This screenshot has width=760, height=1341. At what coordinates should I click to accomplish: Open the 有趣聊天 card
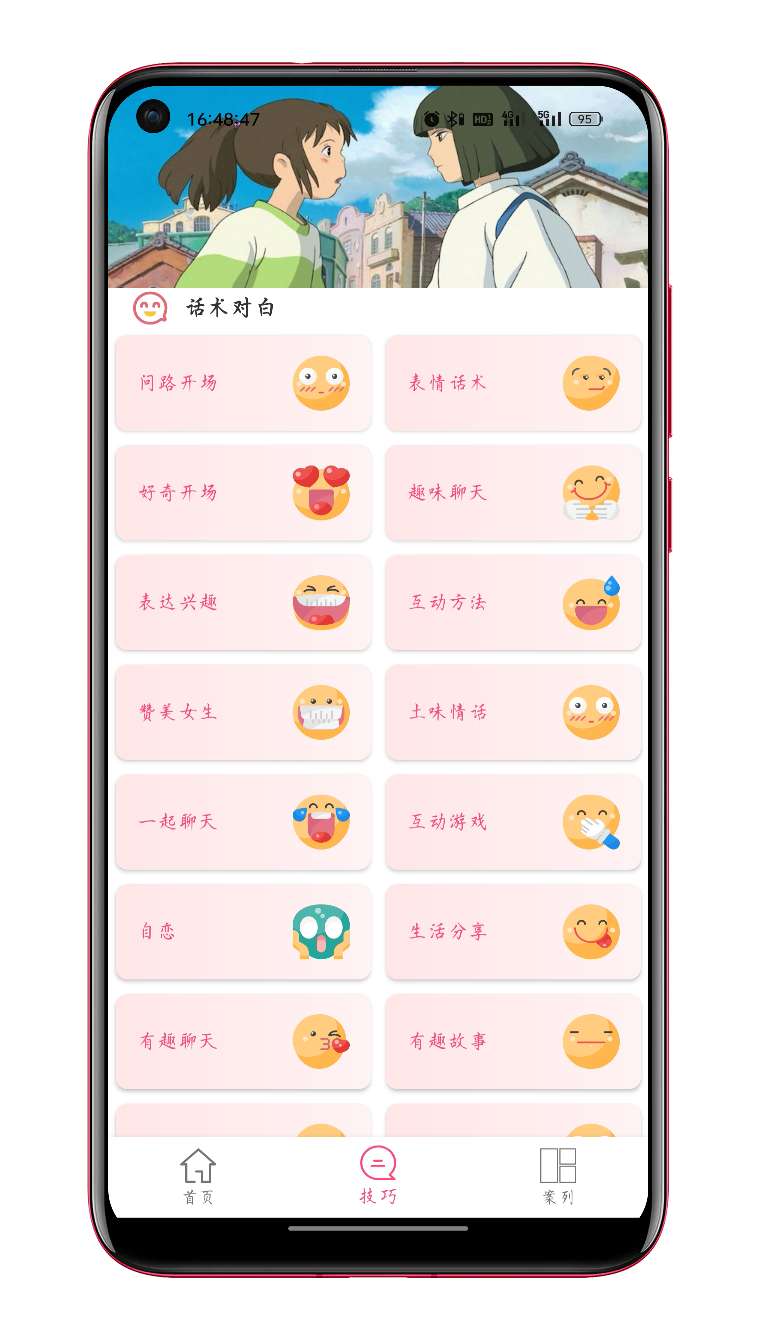(243, 1042)
